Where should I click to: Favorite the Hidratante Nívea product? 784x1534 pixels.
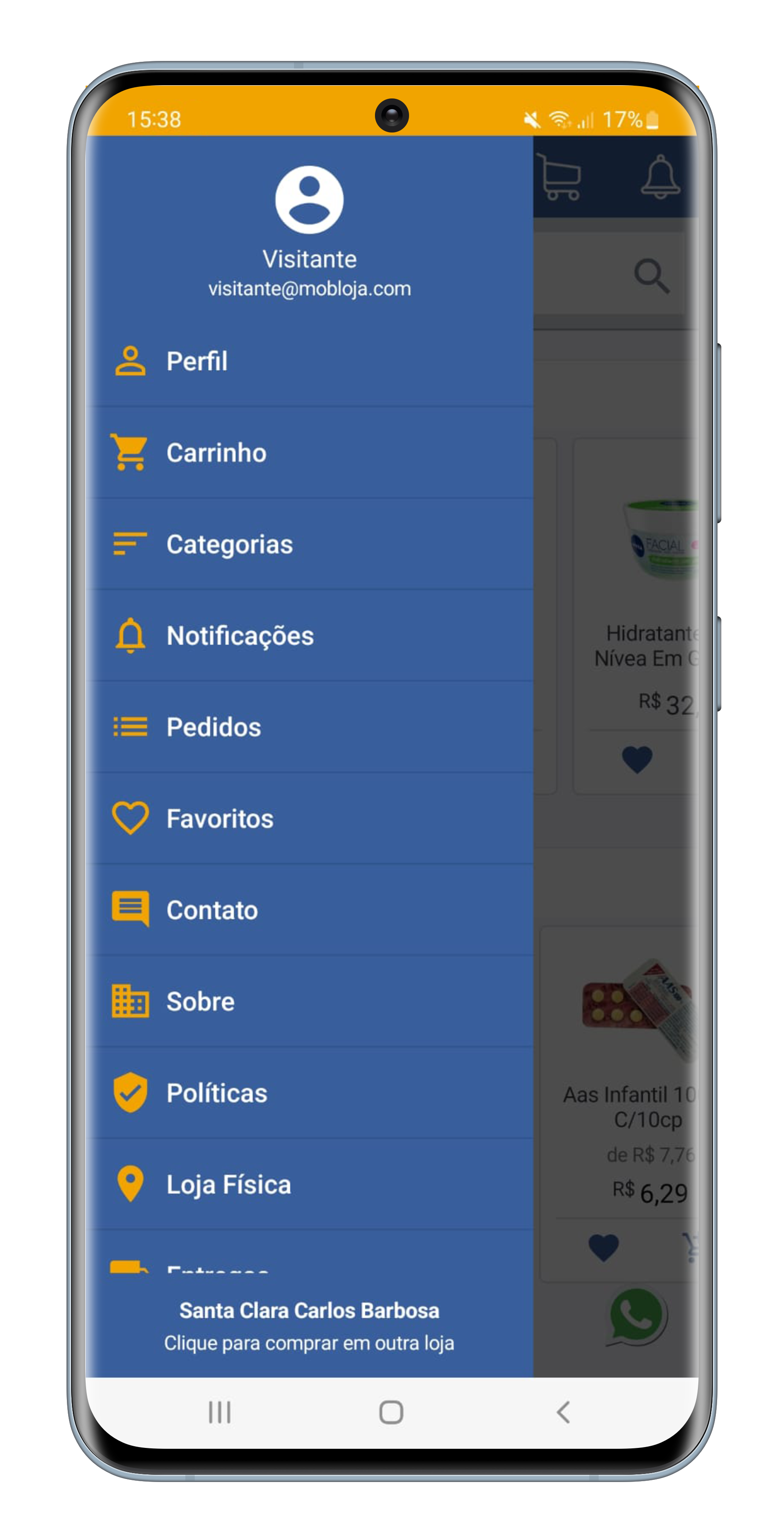[x=637, y=760]
